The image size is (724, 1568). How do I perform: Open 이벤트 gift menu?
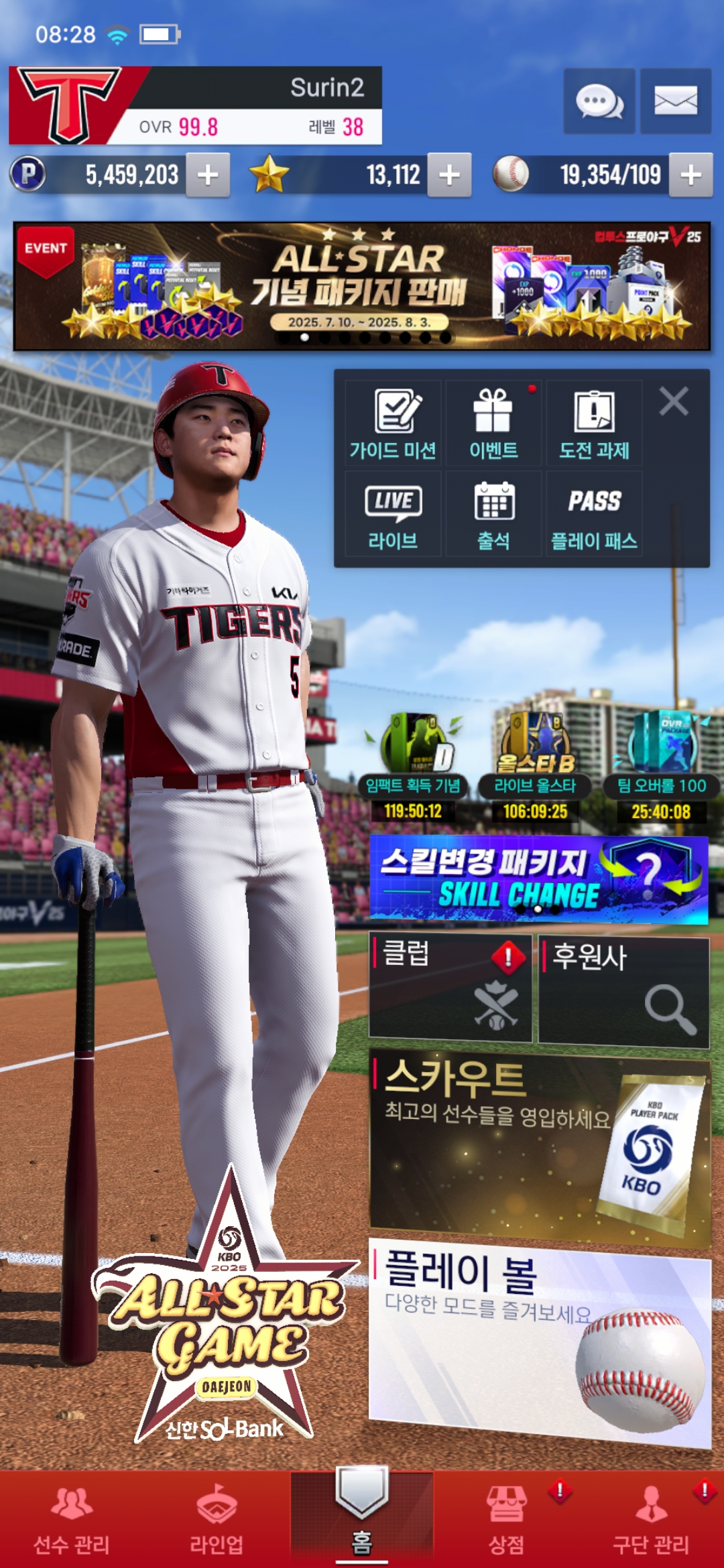[x=493, y=423]
